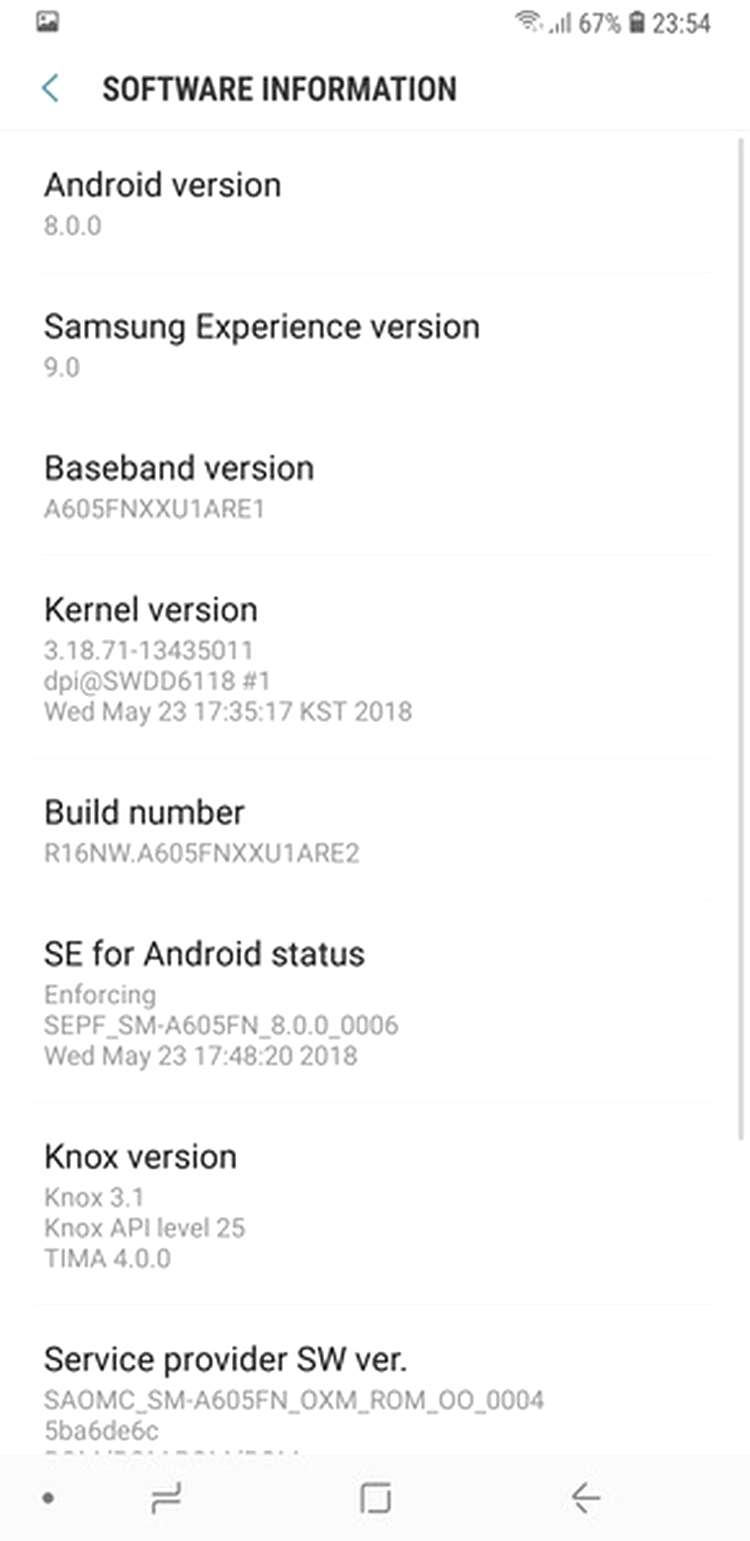Tap the home button in navigation bar
Viewport: 750px width, 1541px height.
pyautogui.click(x=375, y=1498)
